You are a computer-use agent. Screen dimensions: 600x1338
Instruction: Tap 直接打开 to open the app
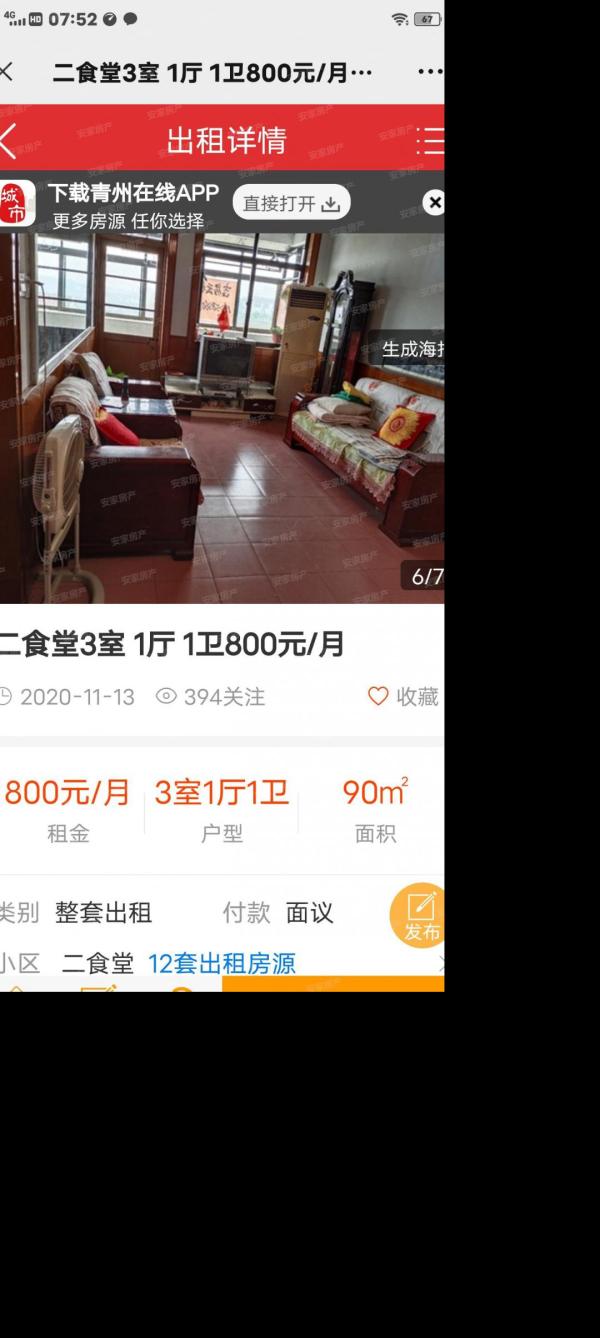(291, 203)
